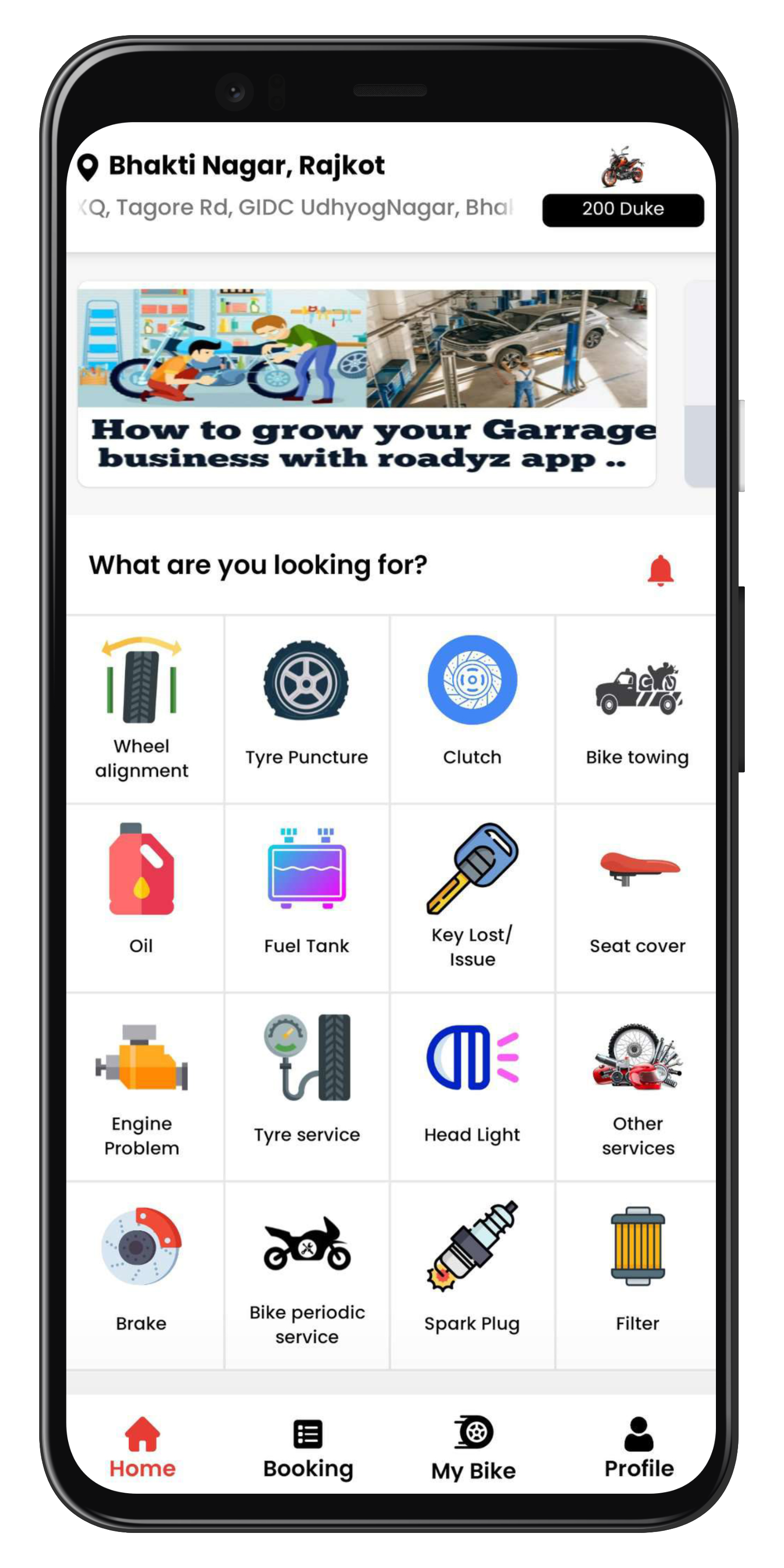Viewport: 784px width, 1568px height.
Task: Open the Garrage business banner
Action: coord(366,383)
